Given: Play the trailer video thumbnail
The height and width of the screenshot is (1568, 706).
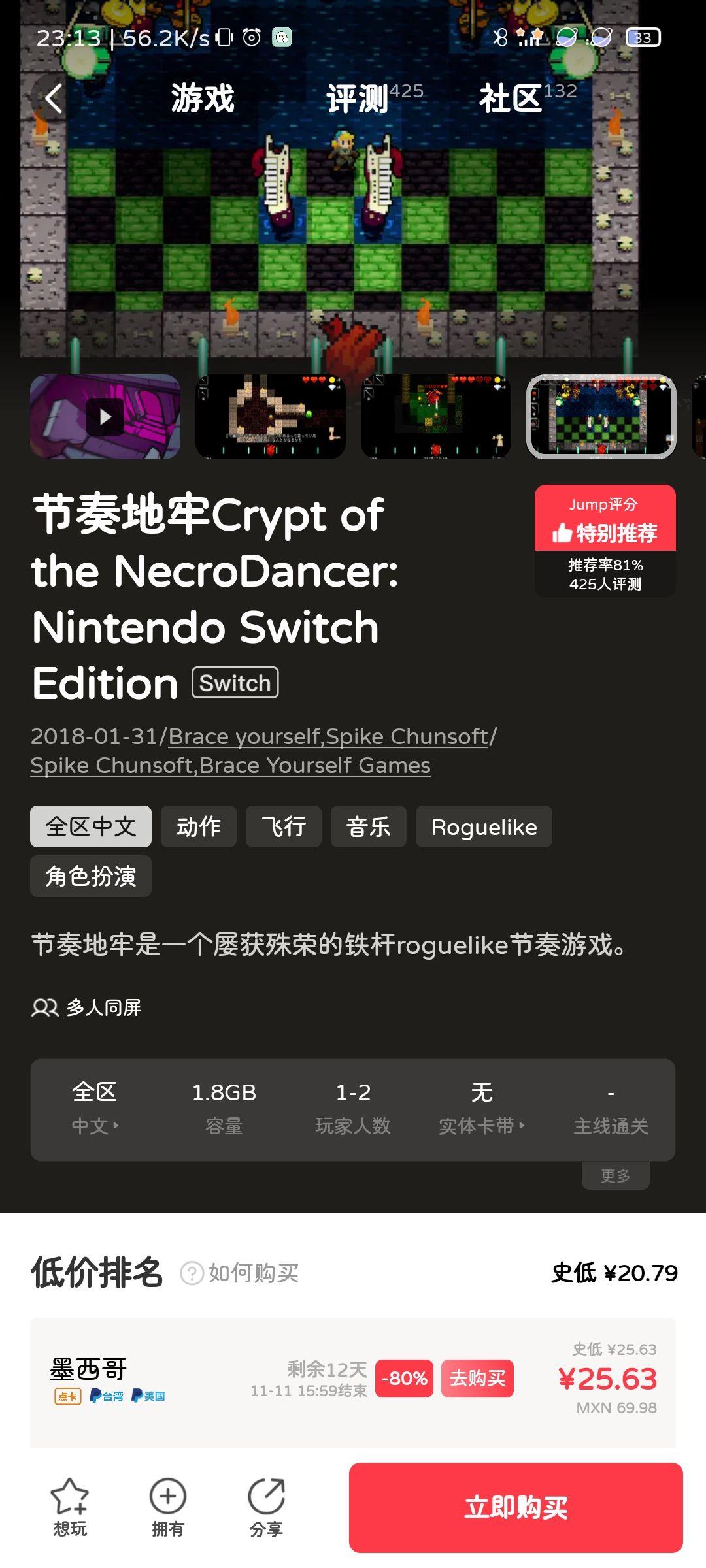Looking at the screenshot, I should coord(105,417).
